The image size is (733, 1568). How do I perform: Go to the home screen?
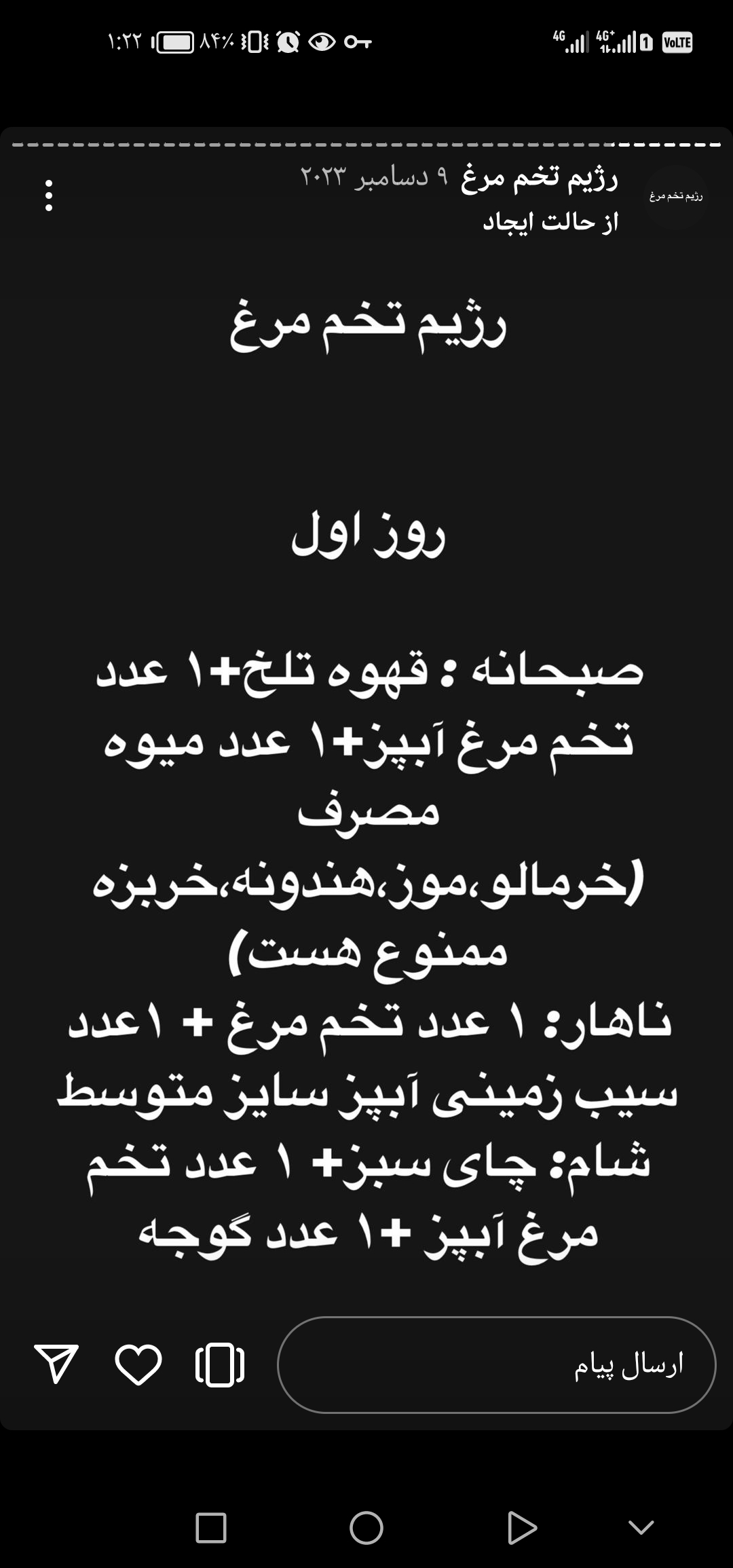(x=366, y=1528)
